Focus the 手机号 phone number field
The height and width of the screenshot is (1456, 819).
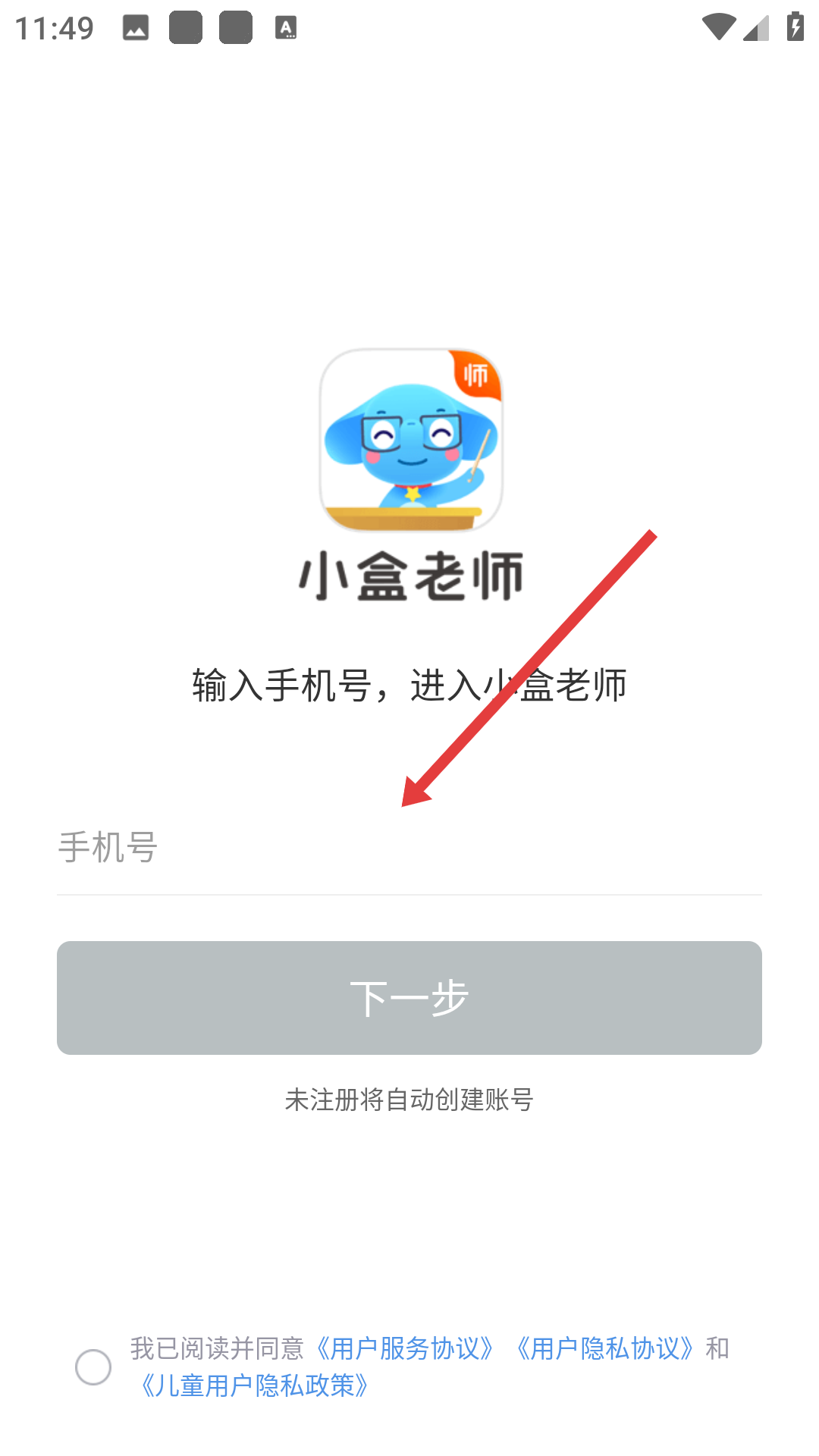tap(409, 847)
